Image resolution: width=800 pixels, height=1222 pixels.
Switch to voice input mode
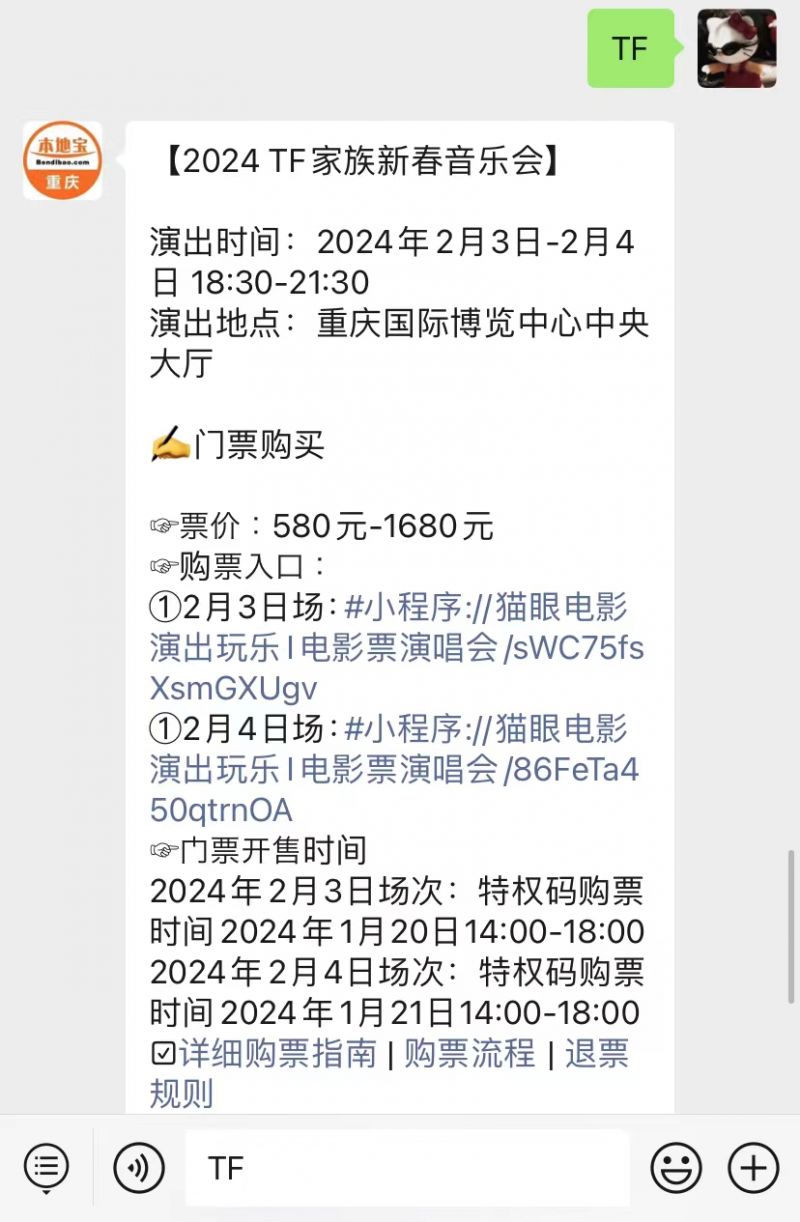click(x=139, y=1167)
